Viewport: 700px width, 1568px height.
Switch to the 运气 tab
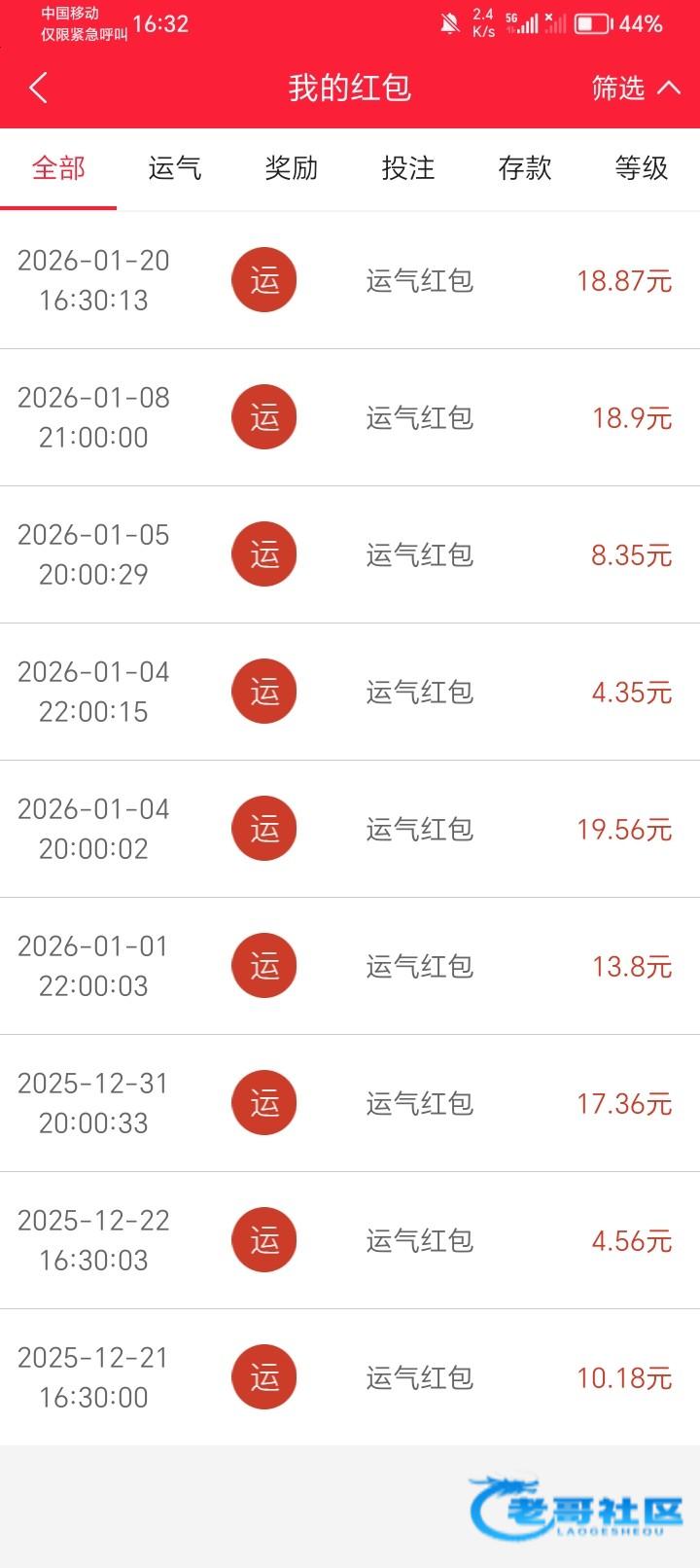coord(175,168)
